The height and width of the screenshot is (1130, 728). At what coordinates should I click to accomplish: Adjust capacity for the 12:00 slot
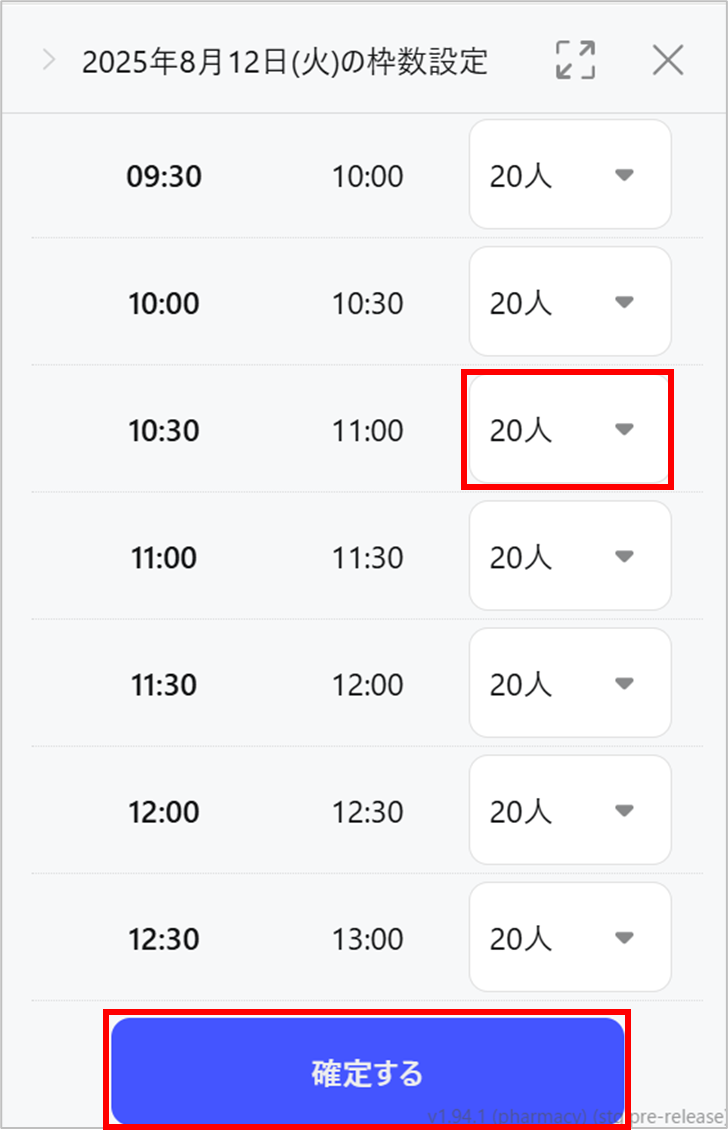(x=569, y=810)
